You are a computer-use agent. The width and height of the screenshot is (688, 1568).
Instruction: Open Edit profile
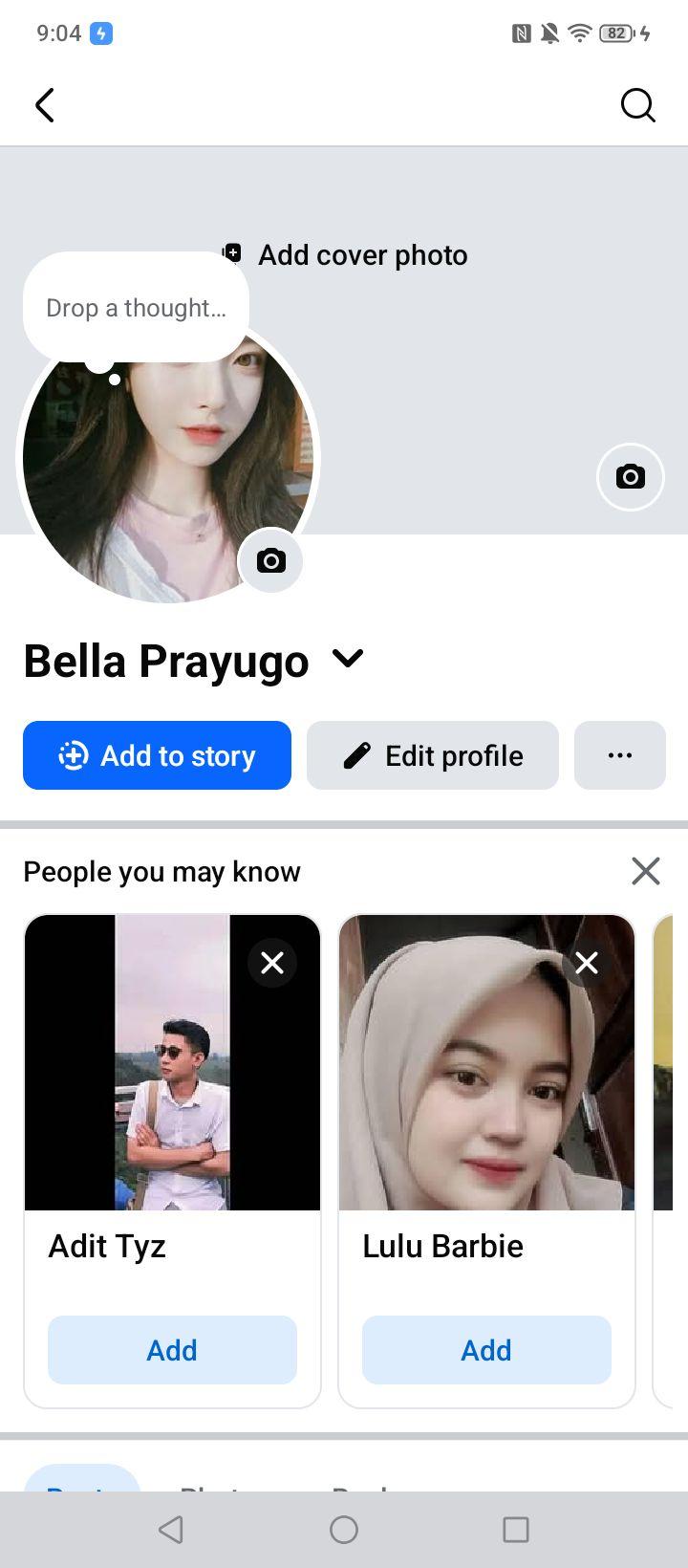(x=432, y=755)
